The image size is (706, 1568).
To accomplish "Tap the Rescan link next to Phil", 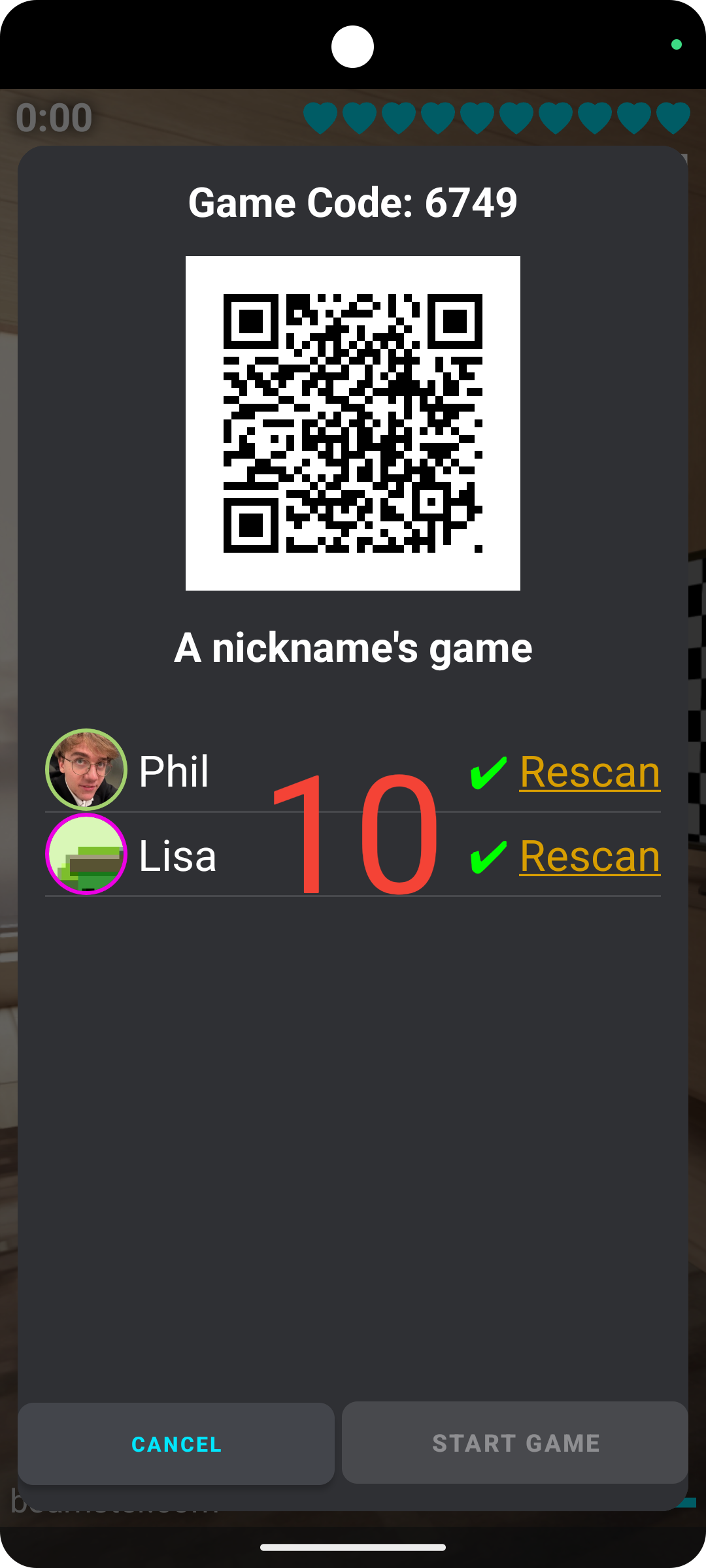I will click(590, 772).
